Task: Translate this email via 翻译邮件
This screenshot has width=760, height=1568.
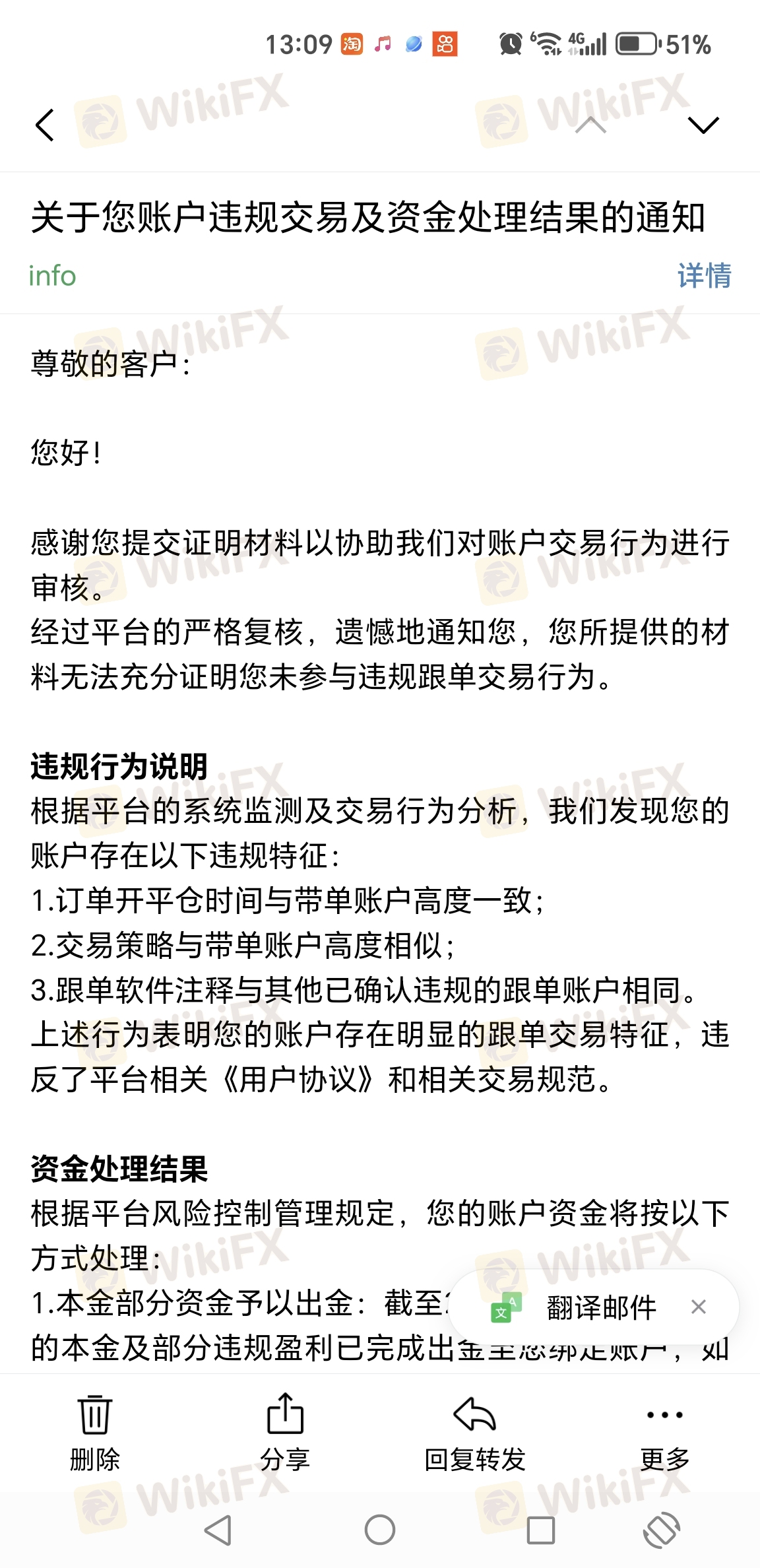Action: click(574, 1307)
